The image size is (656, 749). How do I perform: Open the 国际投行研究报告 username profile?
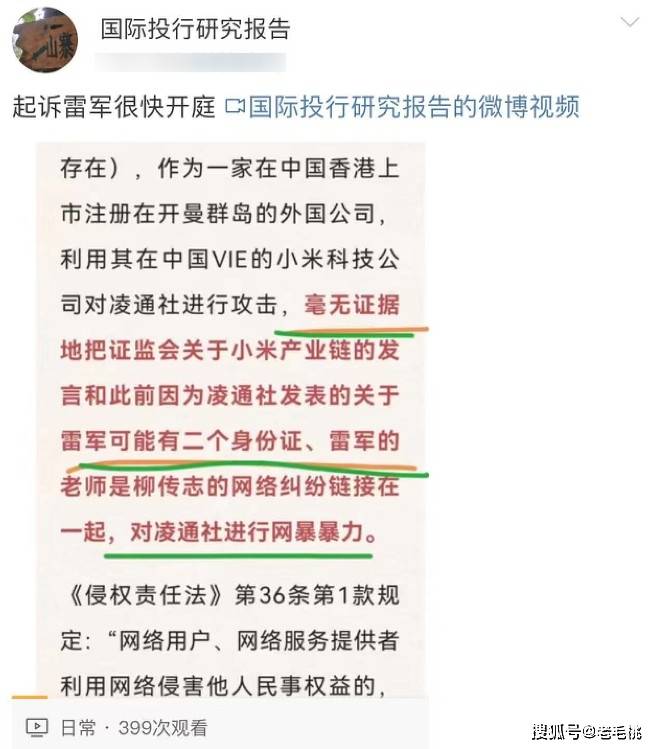pyautogui.click(x=195, y=28)
